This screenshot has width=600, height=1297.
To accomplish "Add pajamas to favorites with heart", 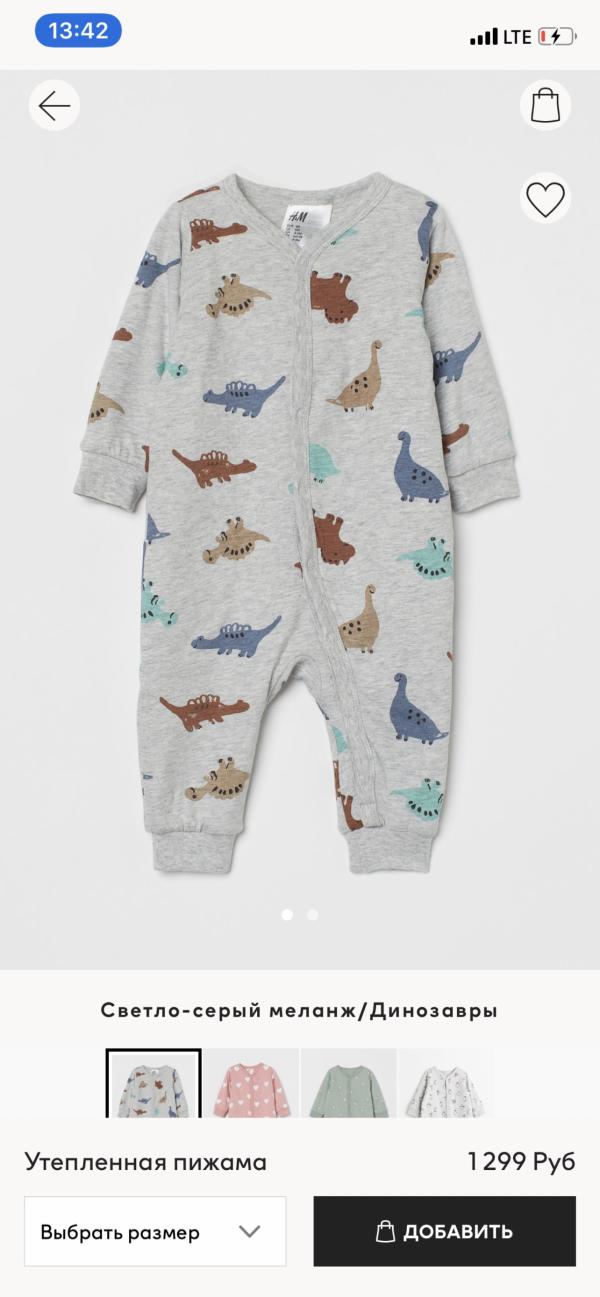I will click(545, 198).
